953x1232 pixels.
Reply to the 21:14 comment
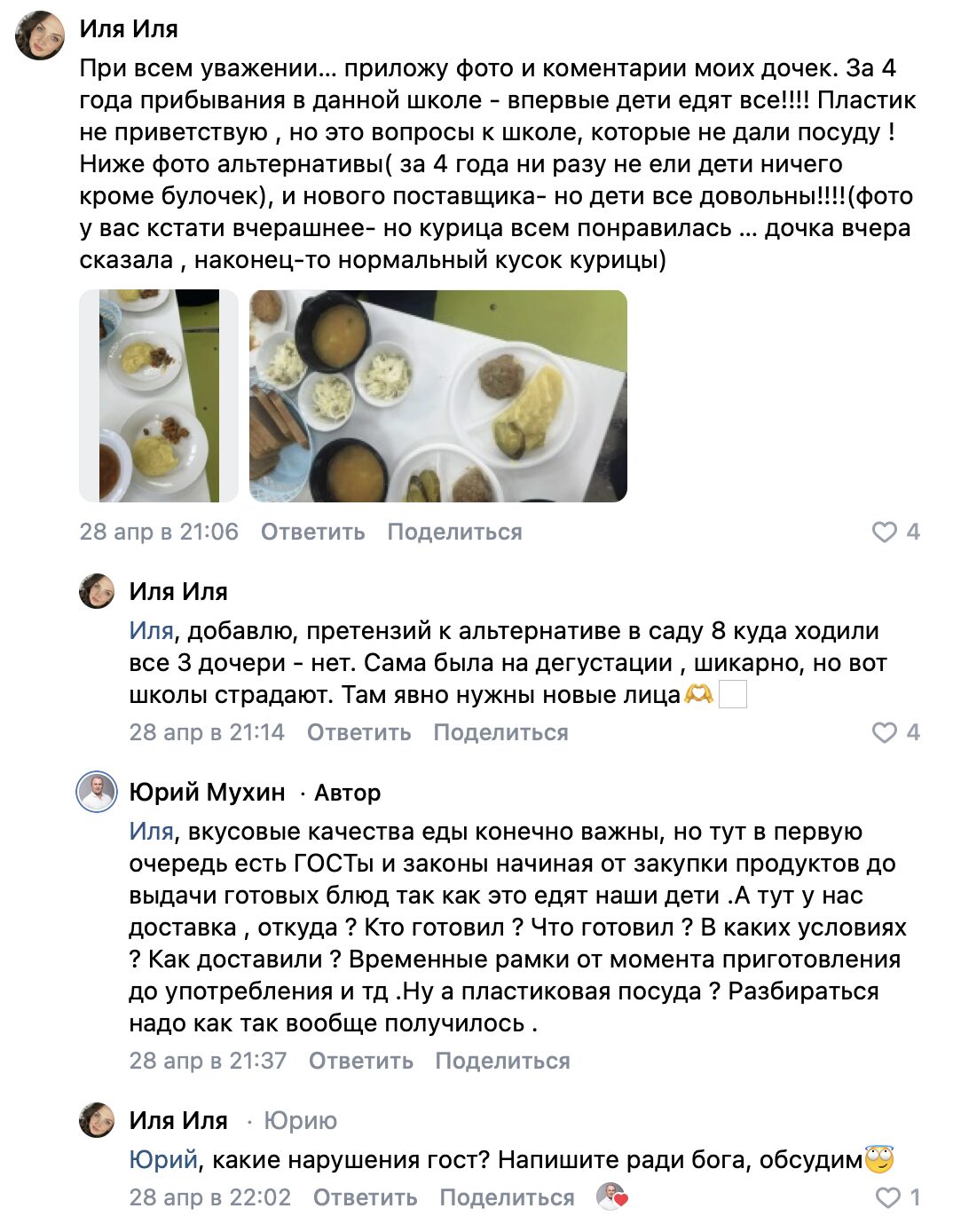tap(358, 732)
